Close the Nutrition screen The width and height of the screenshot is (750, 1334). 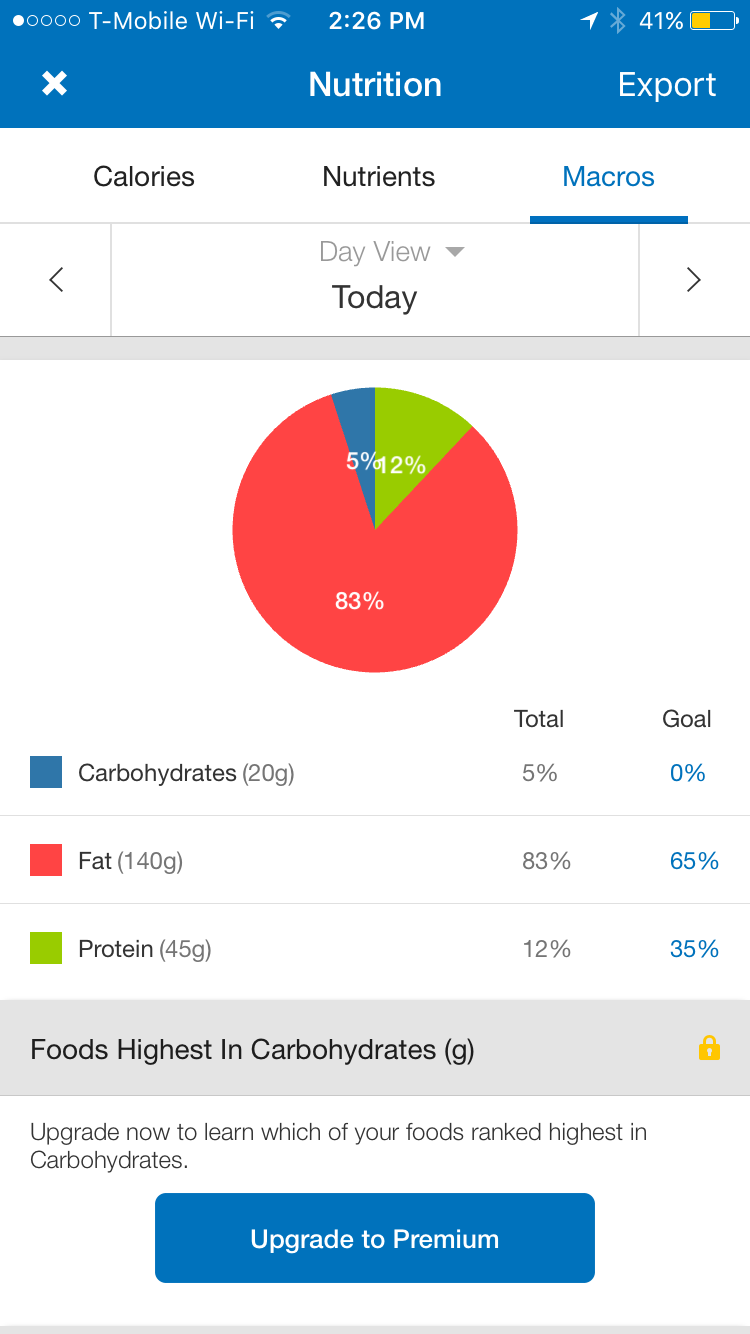(x=54, y=84)
